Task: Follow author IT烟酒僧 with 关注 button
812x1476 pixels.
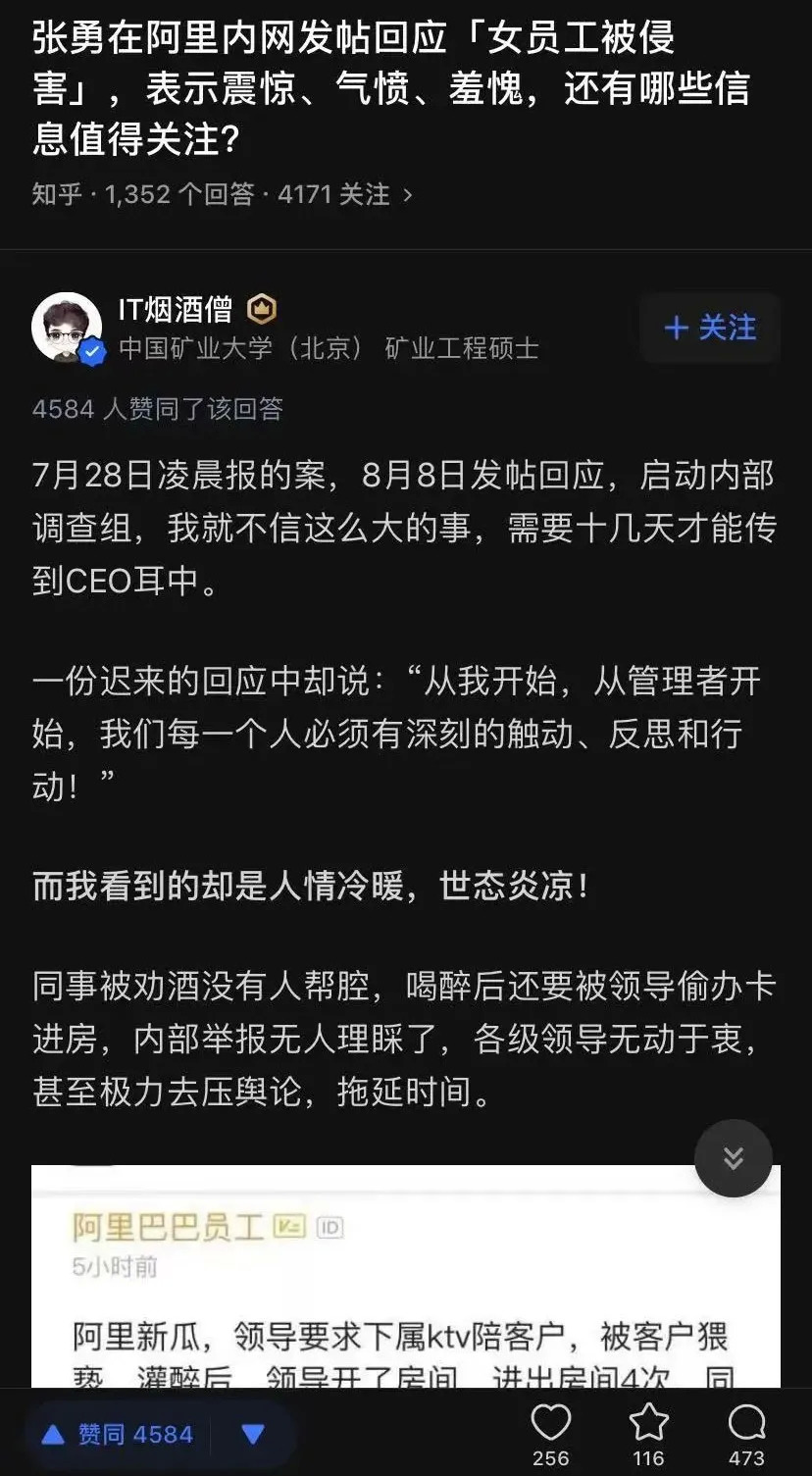Action: [x=710, y=328]
